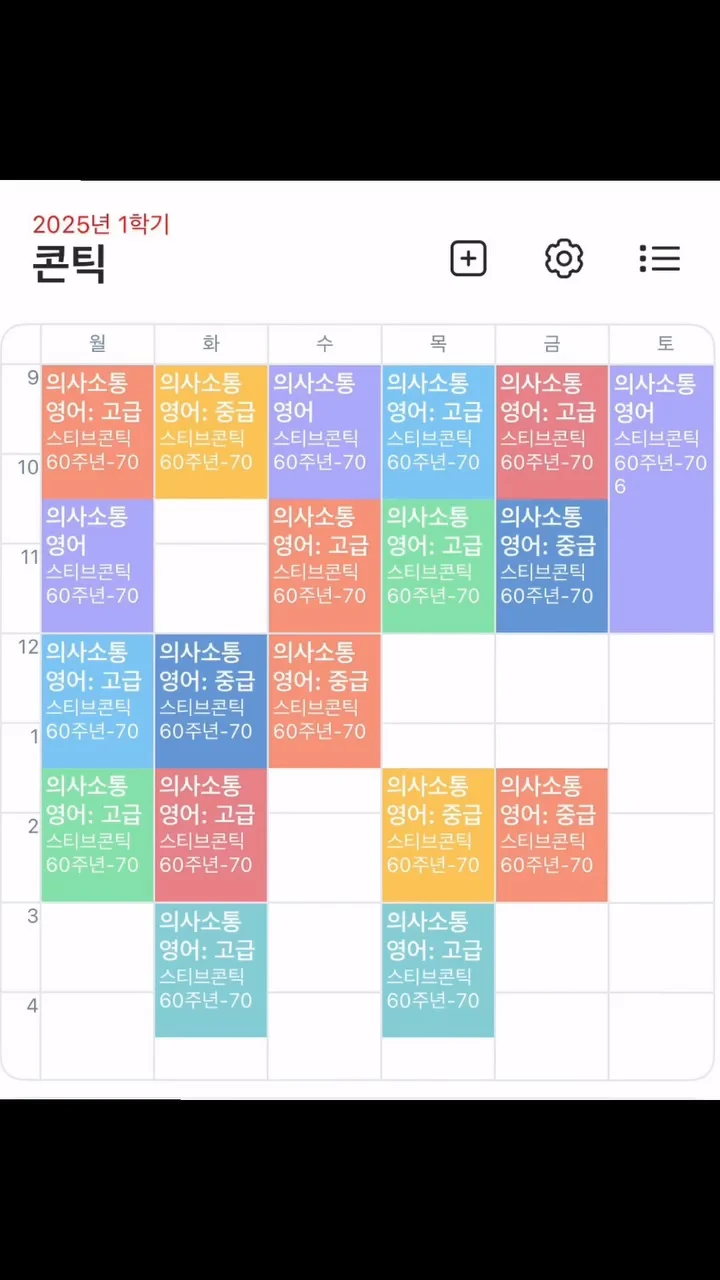View Thursday's yellow 중급 class block
The image size is (720, 1280).
tap(438, 835)
